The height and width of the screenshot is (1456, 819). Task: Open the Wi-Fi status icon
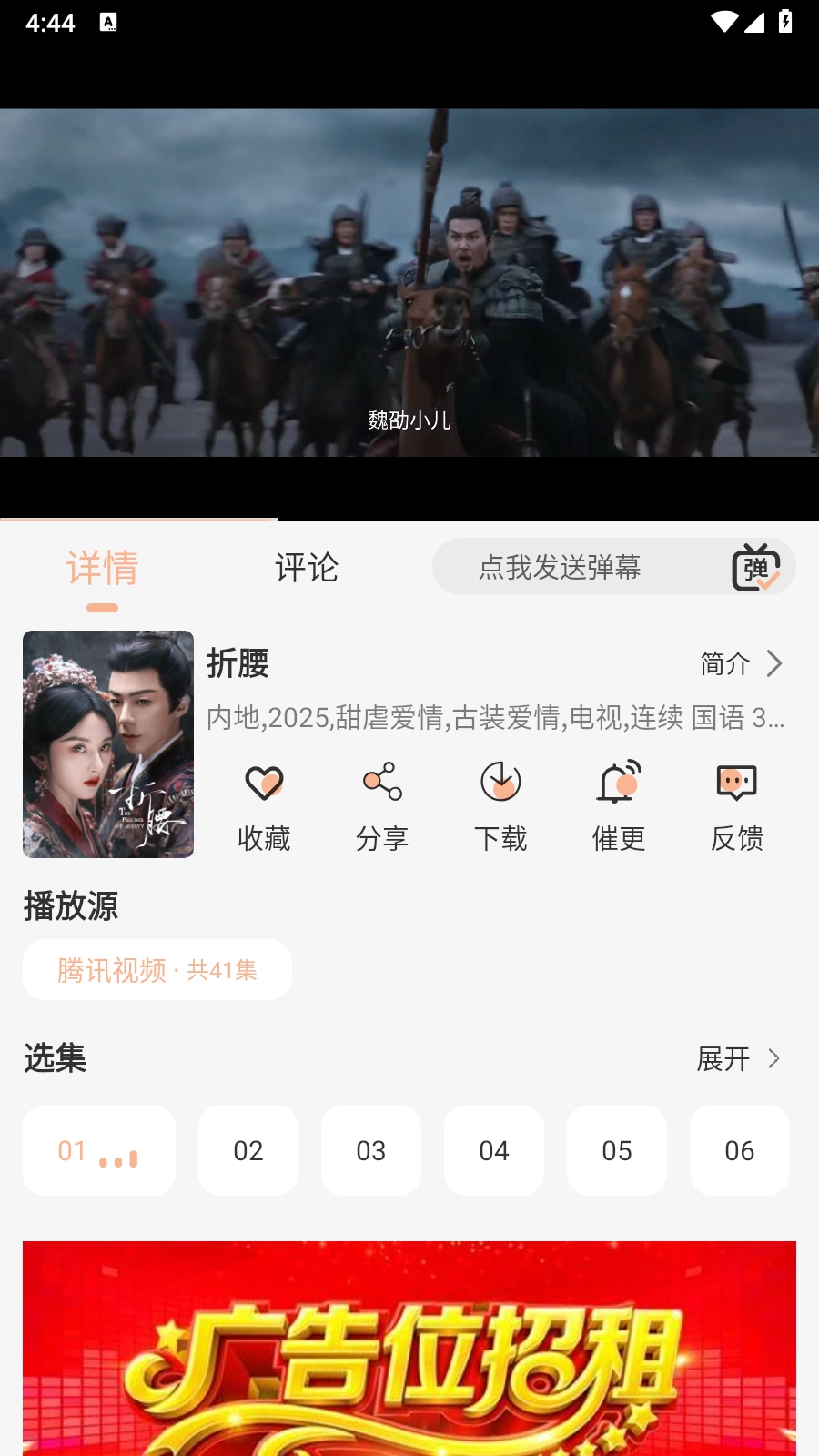(724, 23)
